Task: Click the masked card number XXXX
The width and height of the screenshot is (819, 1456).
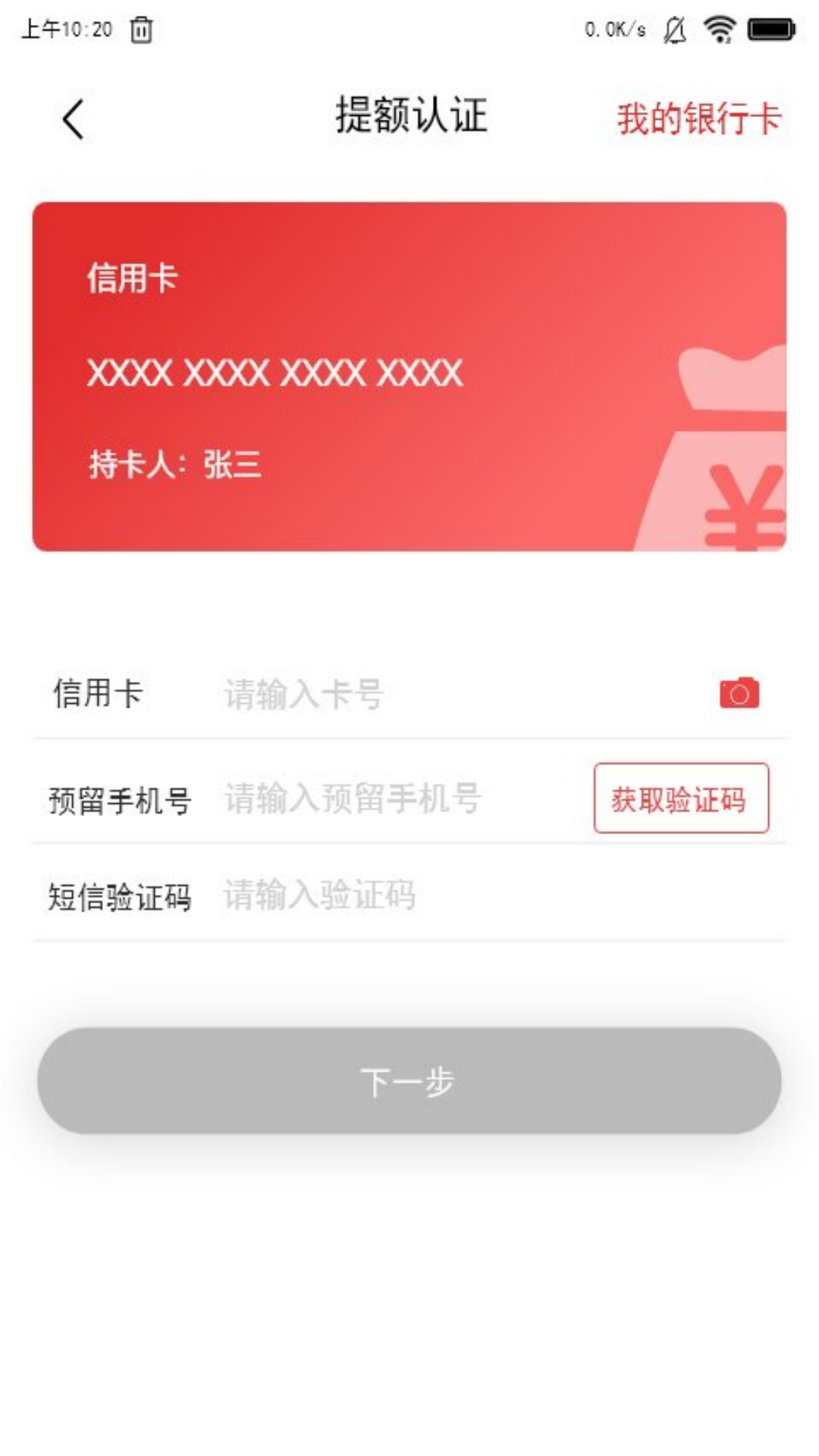Action: [275, 373]
